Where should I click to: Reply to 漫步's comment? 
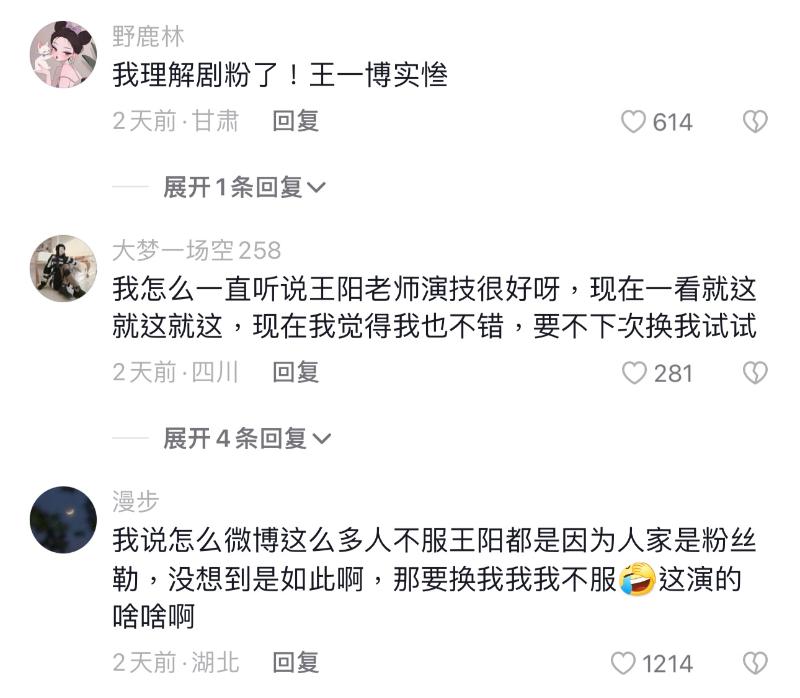(295, 662)
